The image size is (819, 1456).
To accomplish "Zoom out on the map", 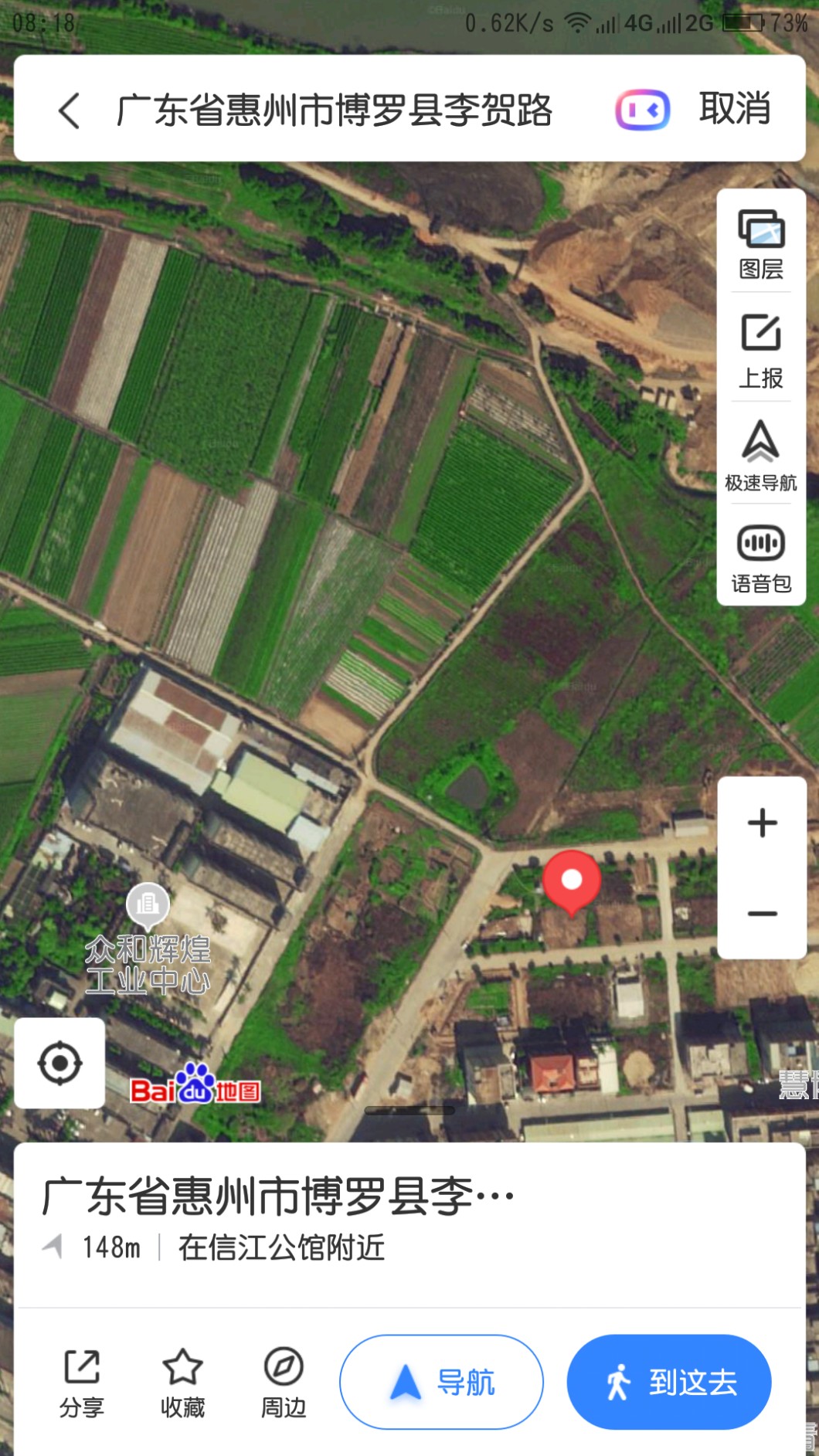I will click(762, 914).
